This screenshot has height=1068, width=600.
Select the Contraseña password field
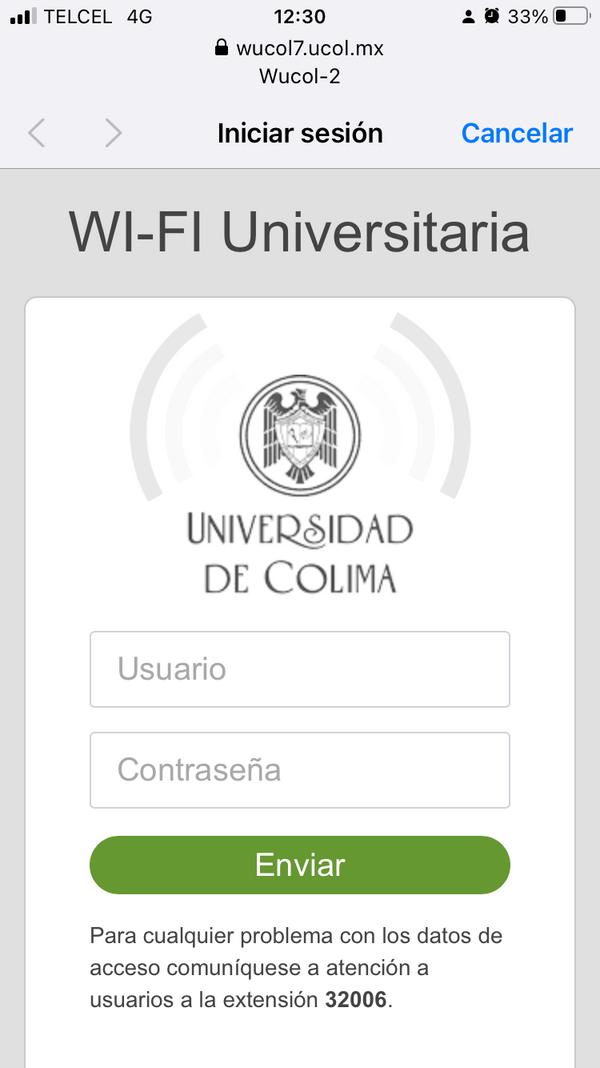click(300, 770)
